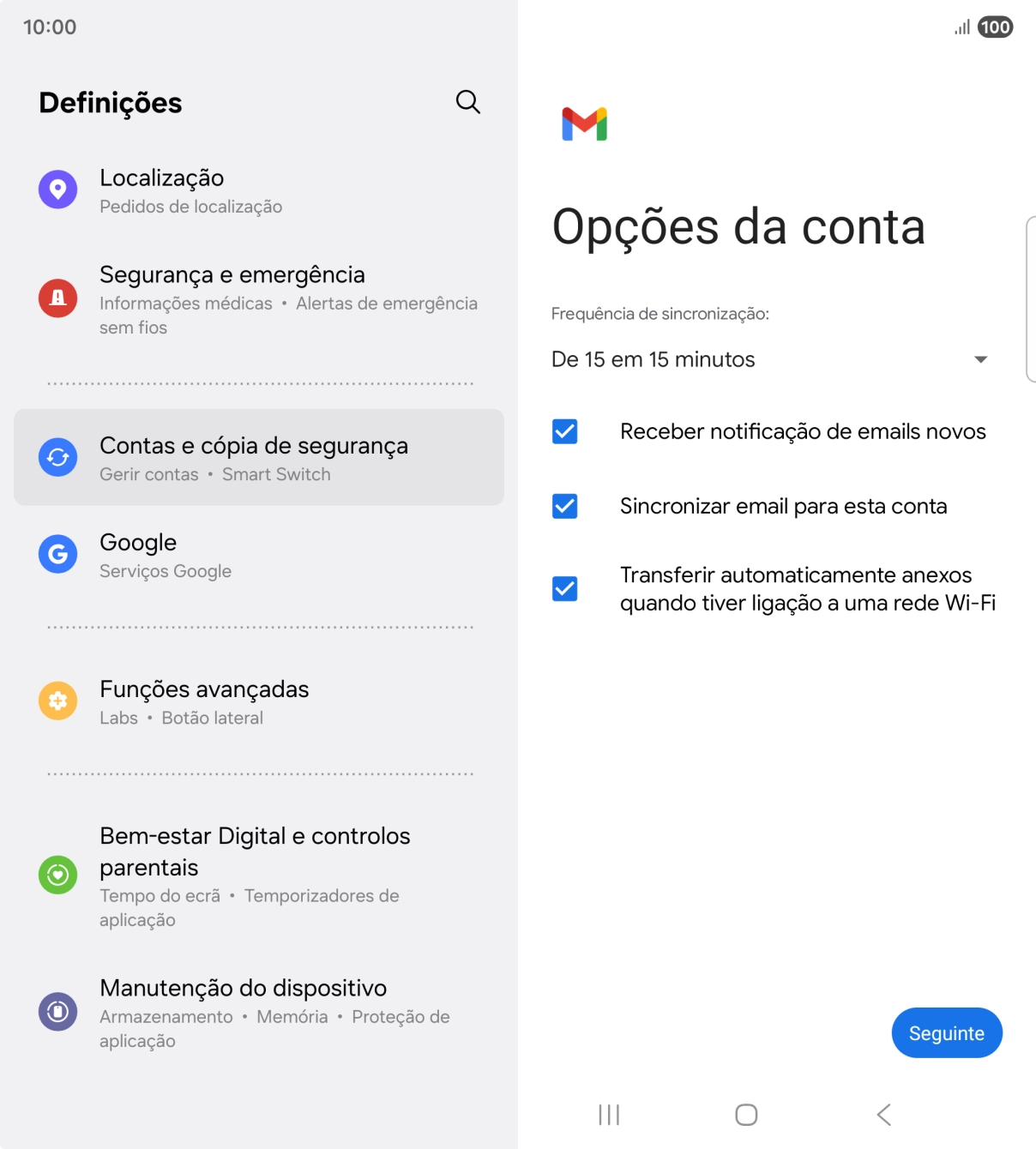
Task: Open Localização settings via pin icon
Action: pyautogui.click(x=57, y=189)
